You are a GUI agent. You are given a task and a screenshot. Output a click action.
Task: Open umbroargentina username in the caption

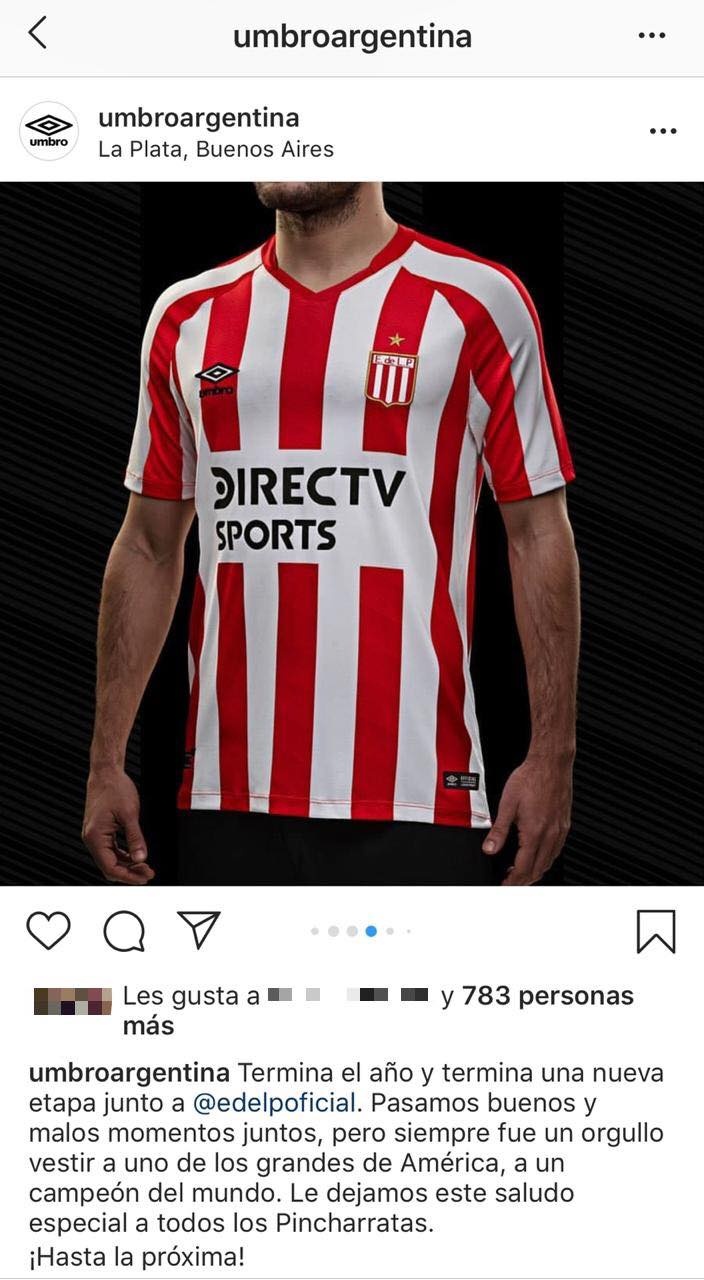tap(130, 1073)
